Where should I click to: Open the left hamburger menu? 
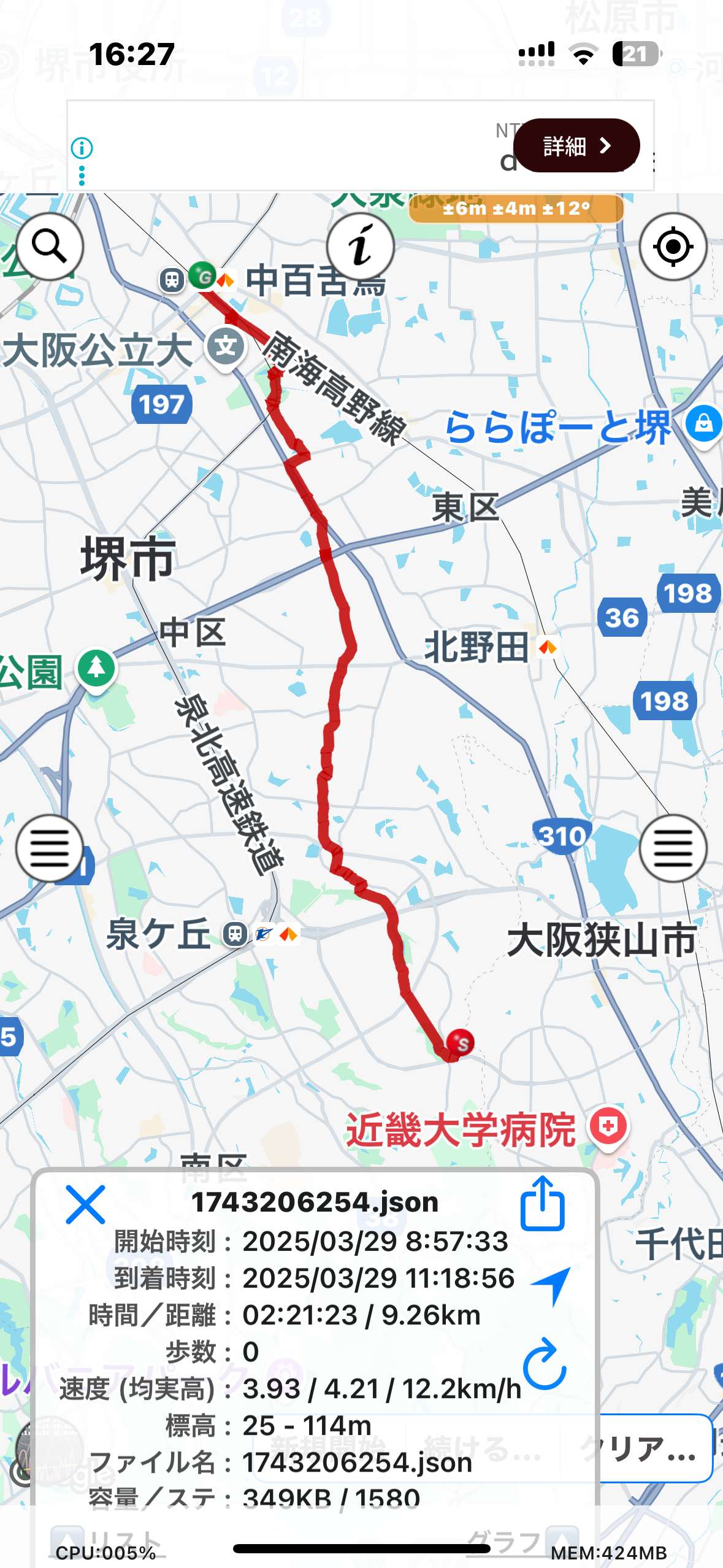click(50, 848)
